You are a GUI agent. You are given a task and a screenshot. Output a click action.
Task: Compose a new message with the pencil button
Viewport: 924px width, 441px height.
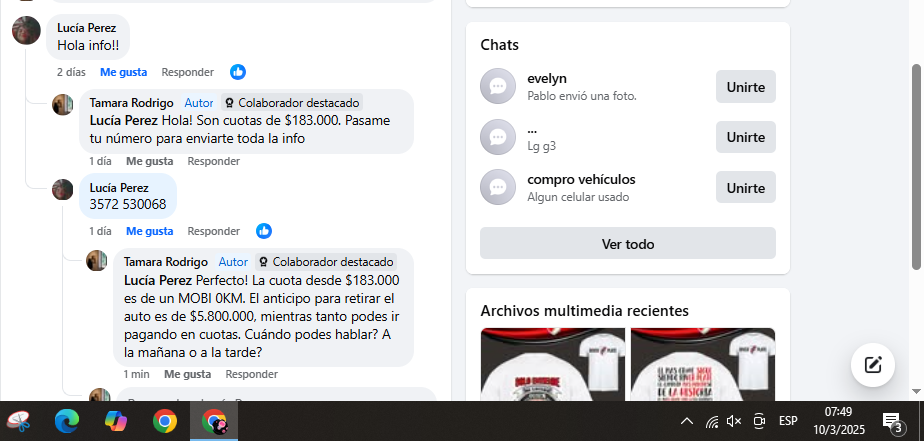[872, 364]
